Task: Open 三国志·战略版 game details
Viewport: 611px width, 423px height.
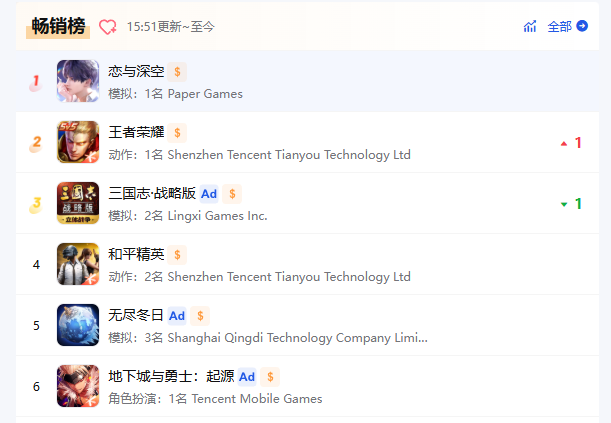Action: point(152,193)
